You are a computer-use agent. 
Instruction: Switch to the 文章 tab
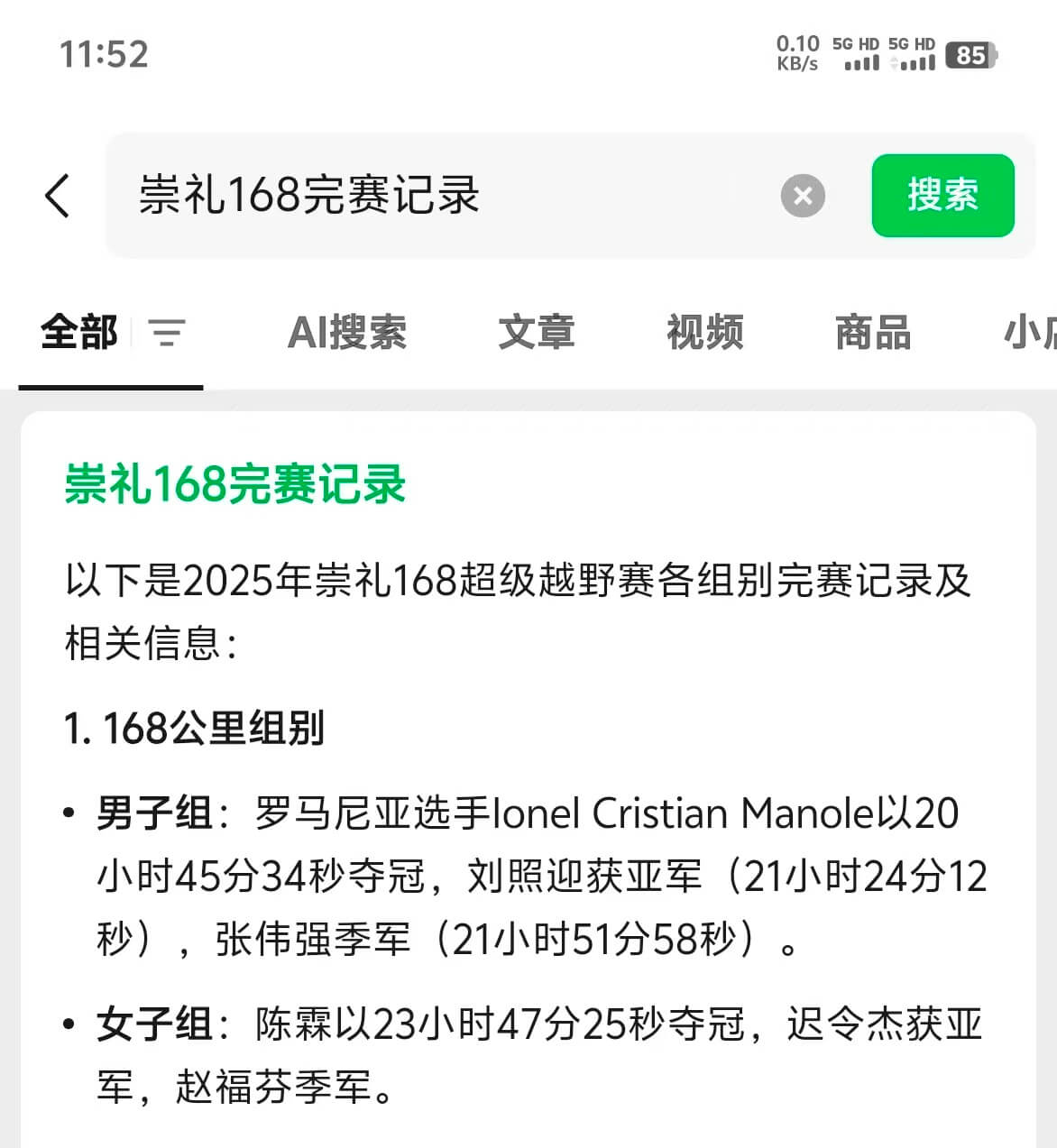point(537,333)
